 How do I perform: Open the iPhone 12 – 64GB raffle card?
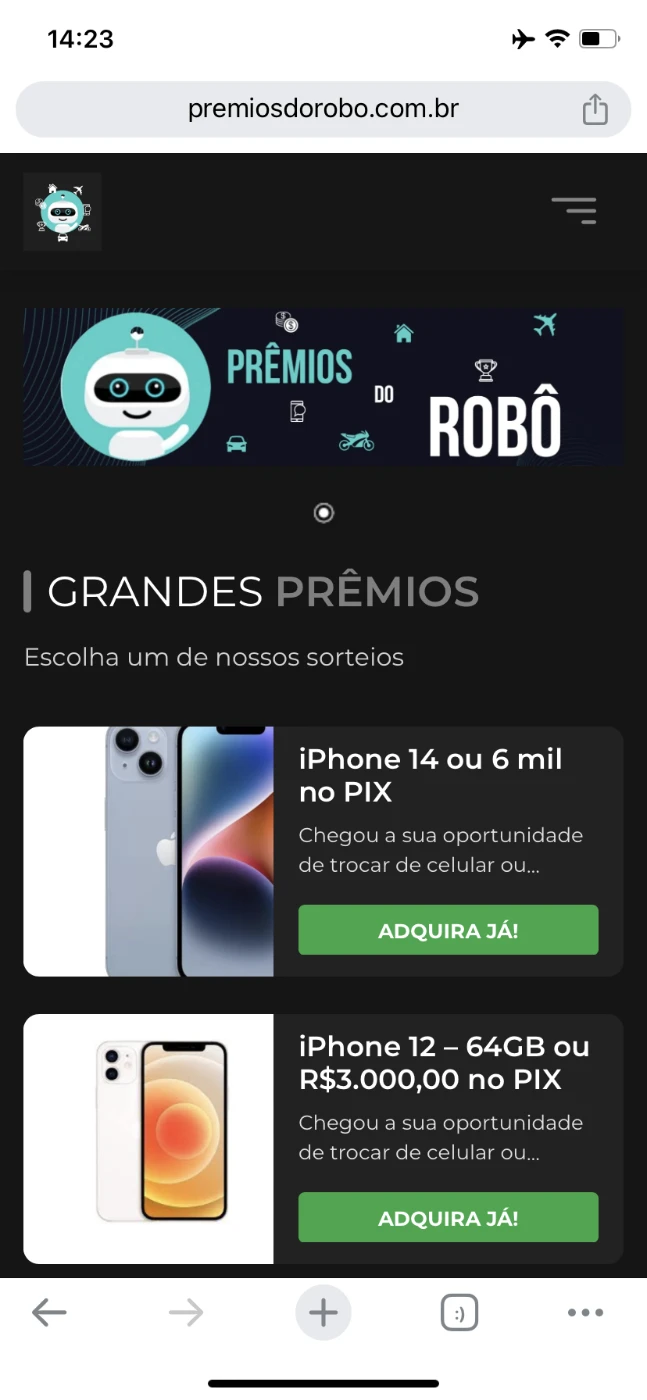pos(323,1139)
